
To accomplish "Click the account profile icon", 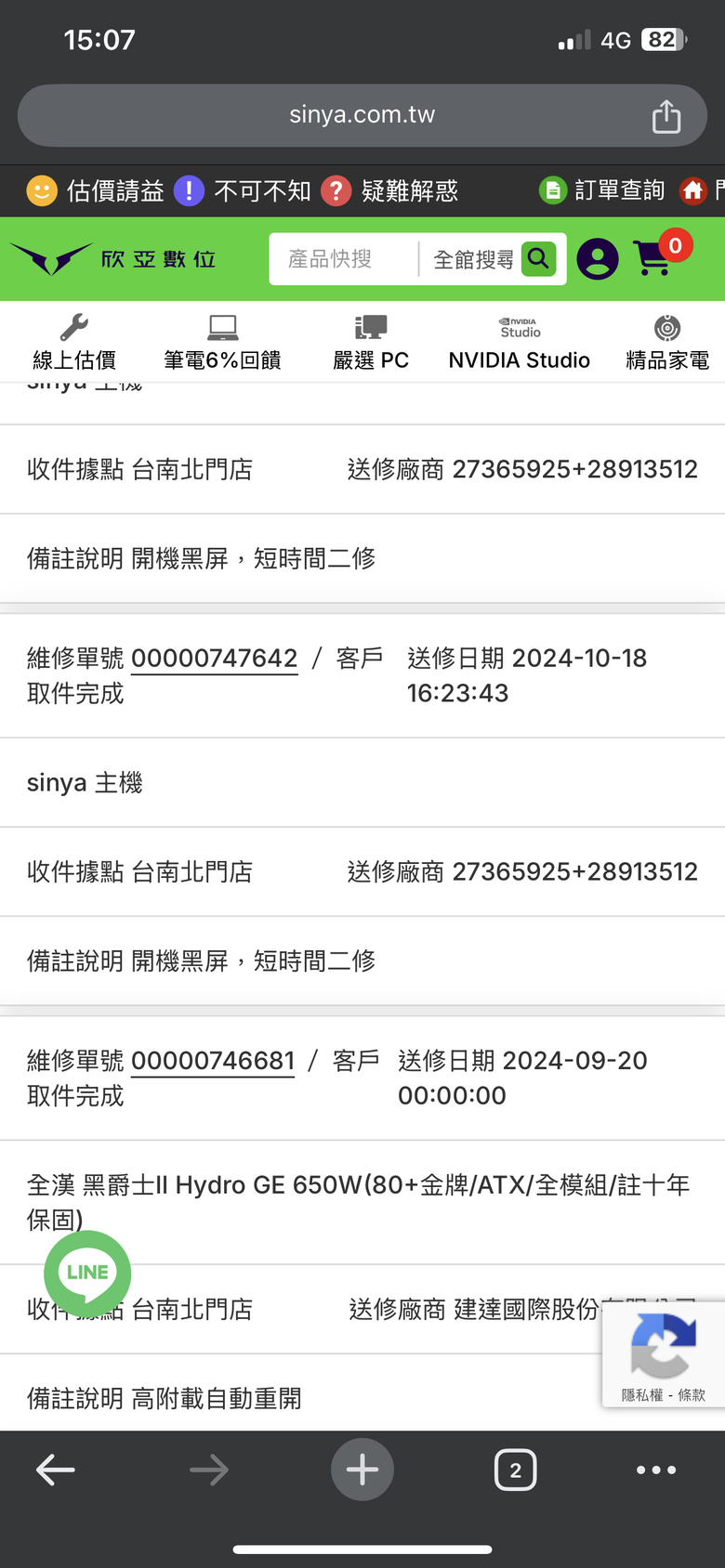I will (598, 259).
